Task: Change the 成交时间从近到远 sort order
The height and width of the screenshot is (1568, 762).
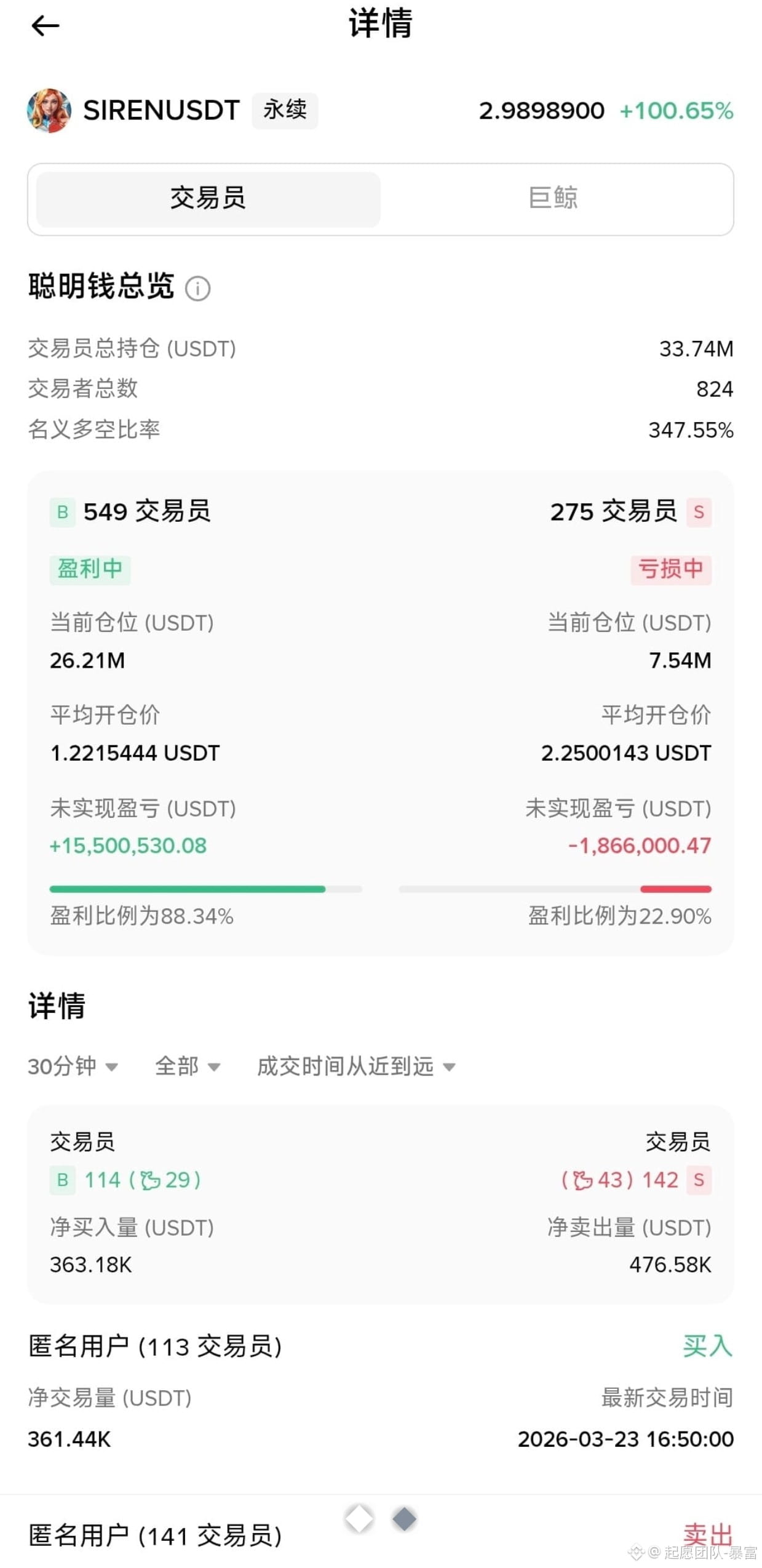Action: click(356, 1066)
